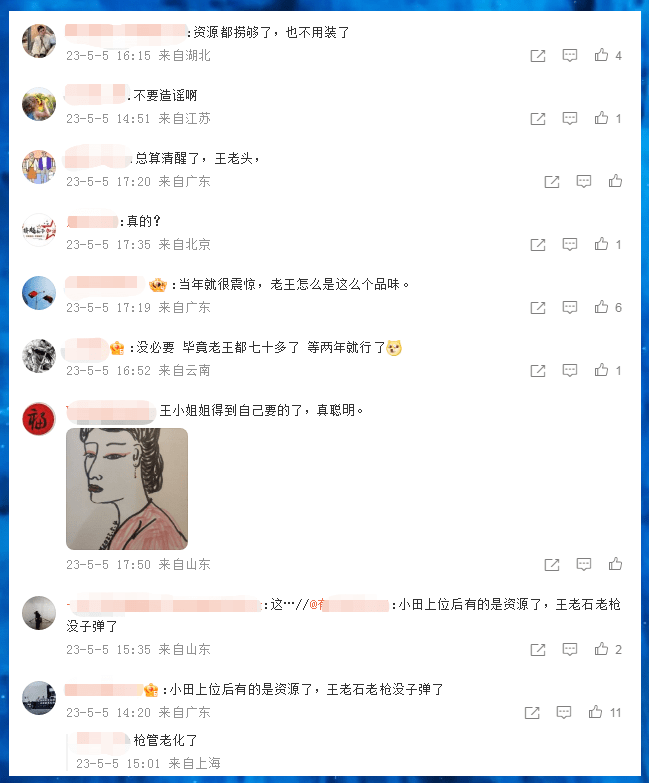This screenshot has height=783, width=649.
Task: Open the @ mention link in the 15:35 comment
Action: (x=349, y=605)
